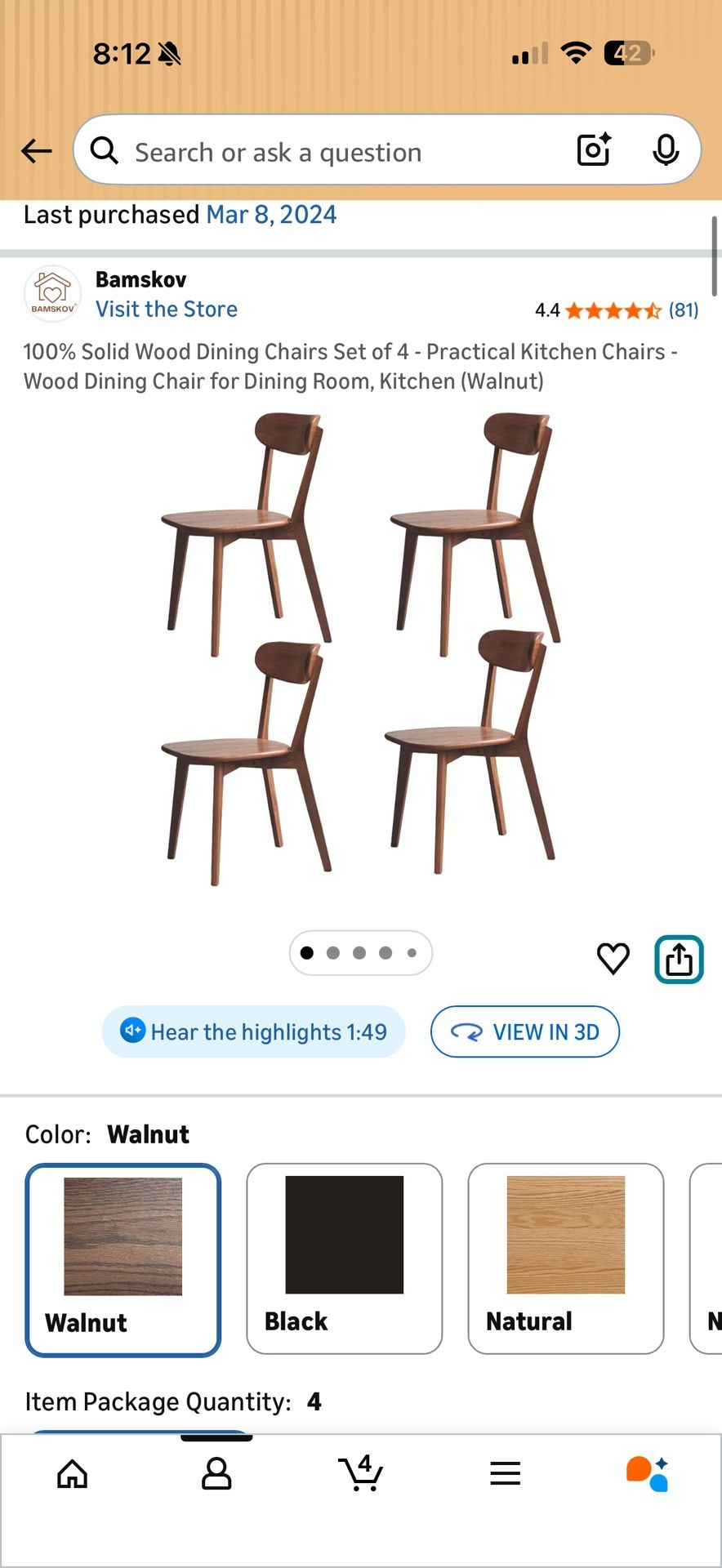View the chairs in 3D

(525, 1031)
